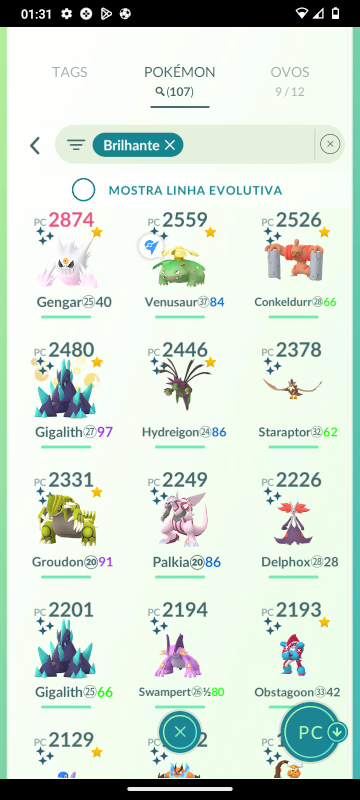This screenshot has height=800, width=360.
Task: Change sorting with the PC button
Action: [311, 733]
